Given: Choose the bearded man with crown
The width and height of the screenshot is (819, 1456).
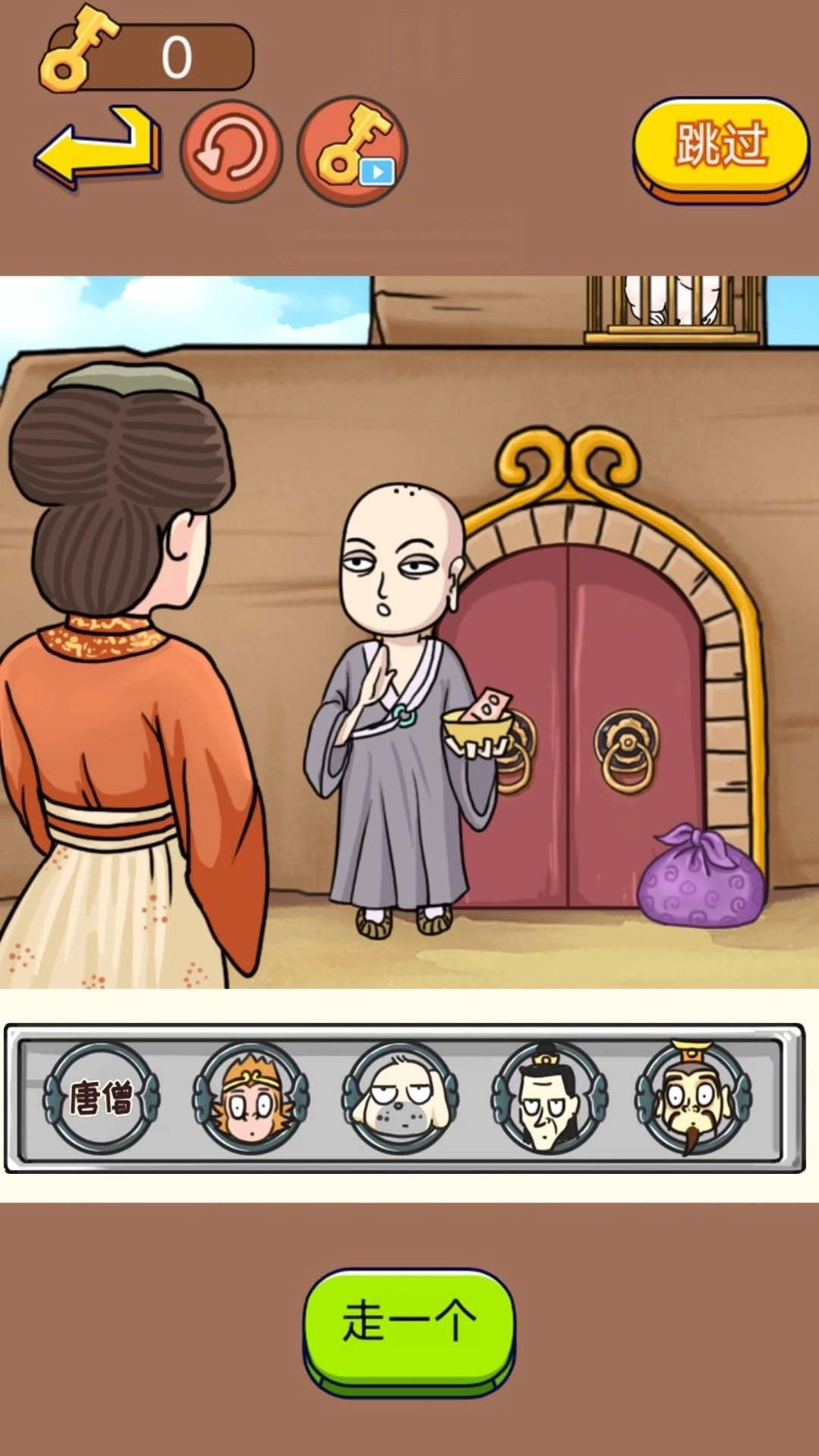Looking at the screenshot, I should pos(693,1097).
